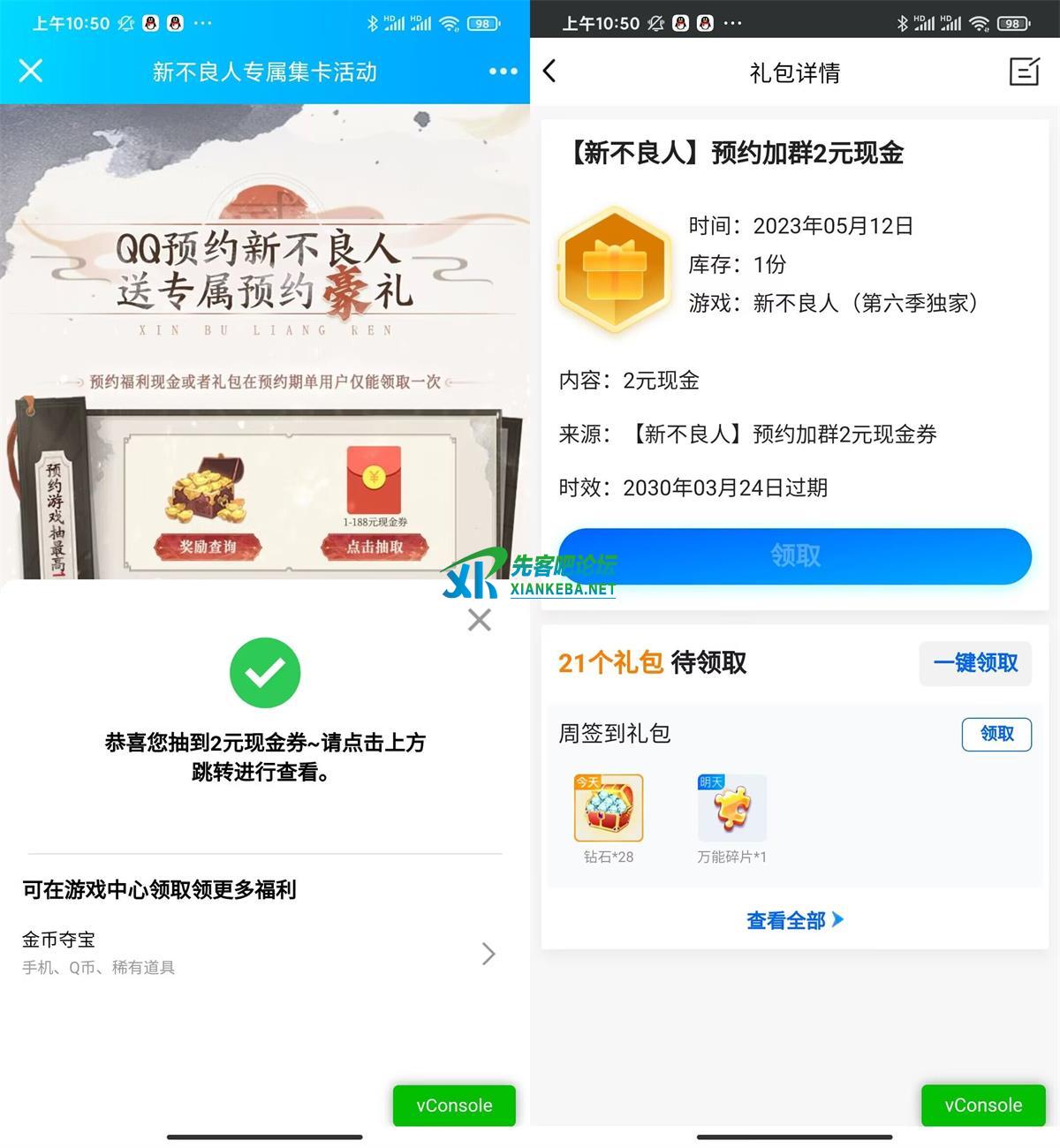
Task: Dismiss the 2元现金券 congratulation popup
Action: coord(480,620)
